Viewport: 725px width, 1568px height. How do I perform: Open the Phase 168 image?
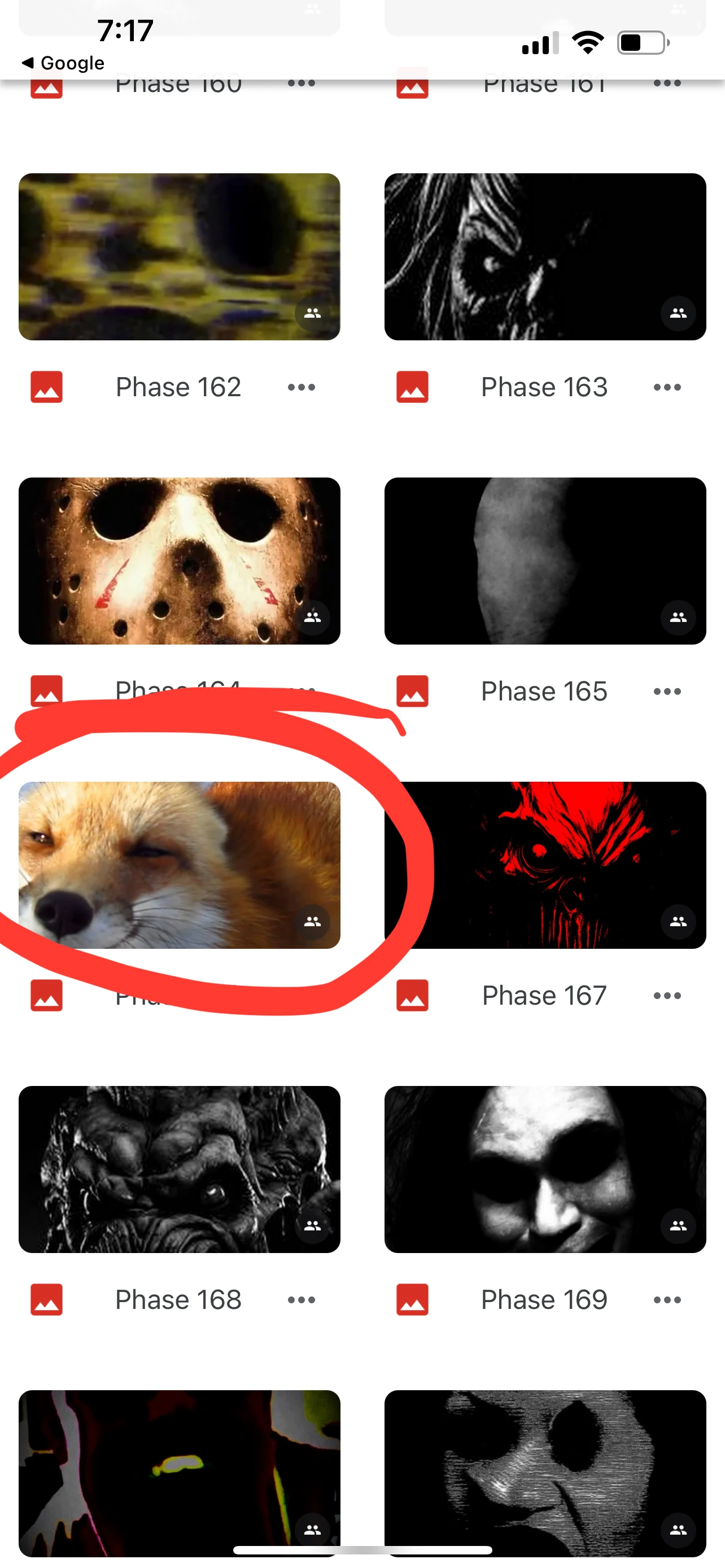pos(179,1169)
